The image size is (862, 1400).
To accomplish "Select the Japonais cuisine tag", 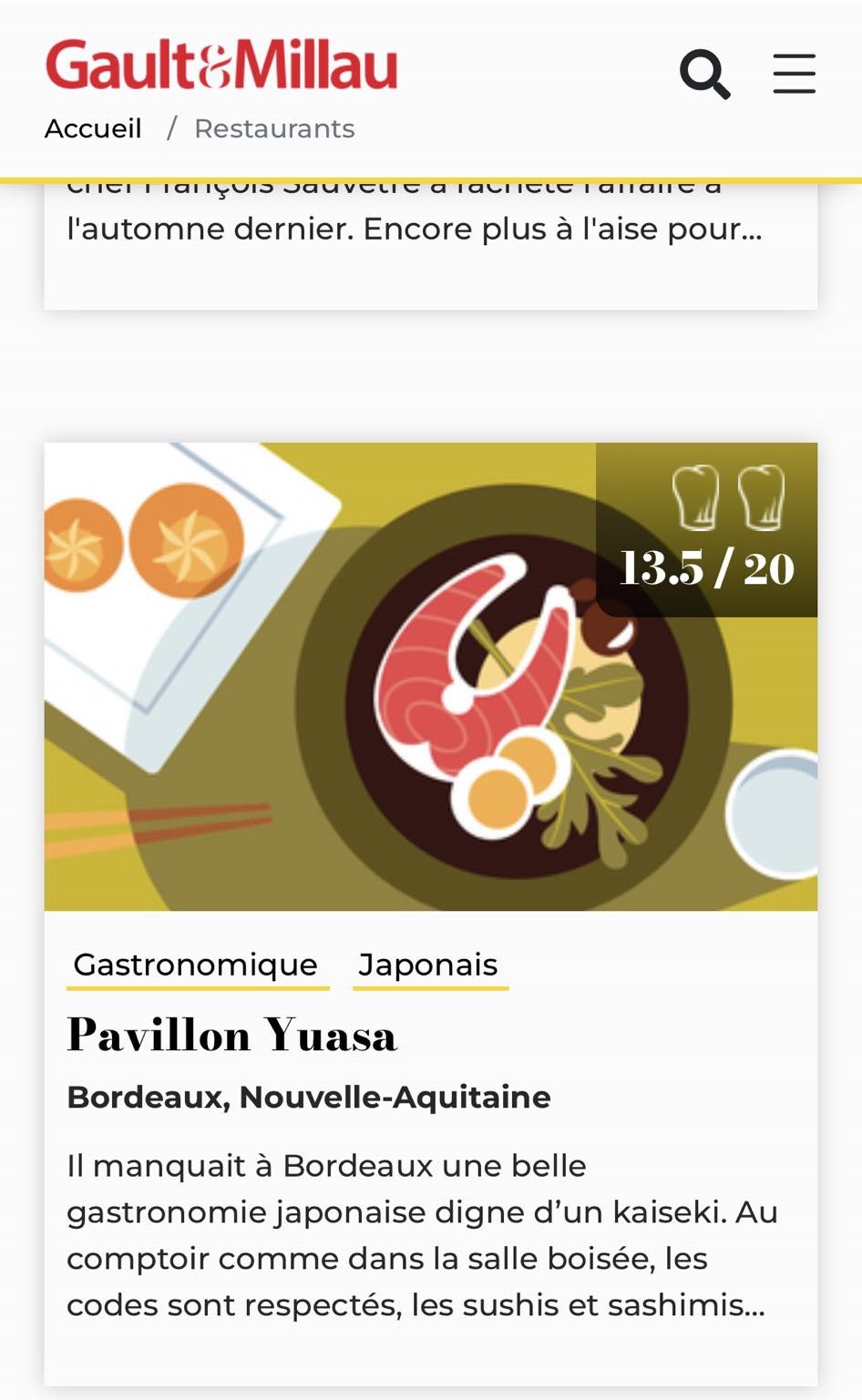I will (428, 965).
